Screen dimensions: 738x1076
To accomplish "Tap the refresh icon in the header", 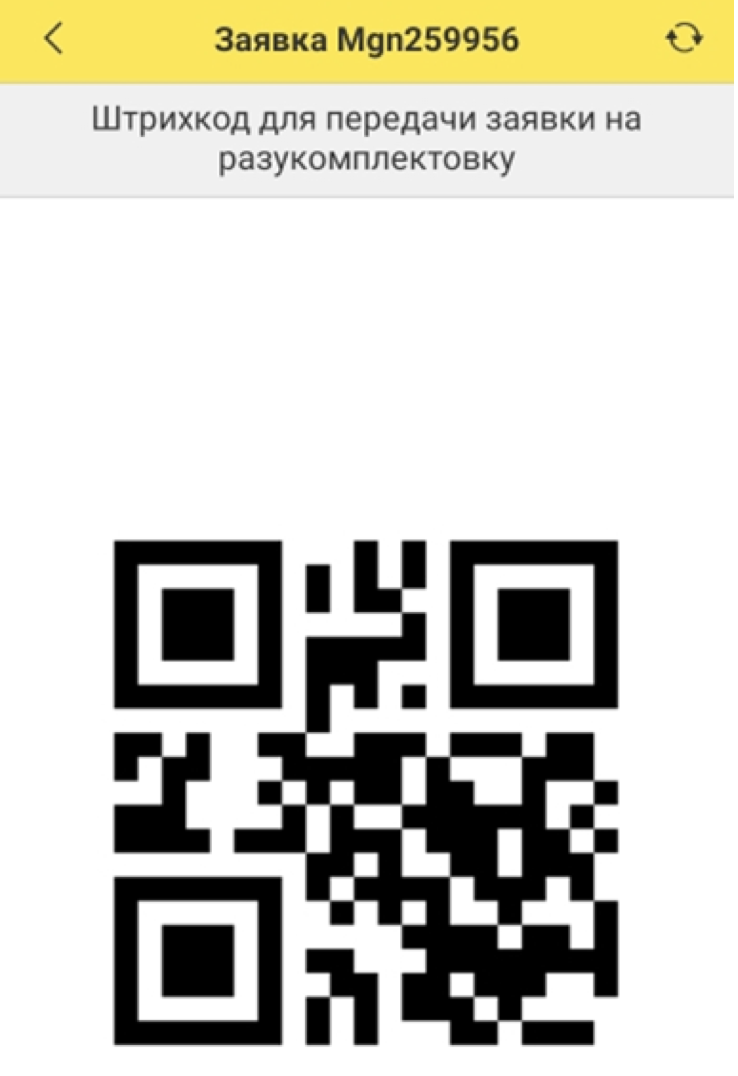I will click(x=684, y=38).
